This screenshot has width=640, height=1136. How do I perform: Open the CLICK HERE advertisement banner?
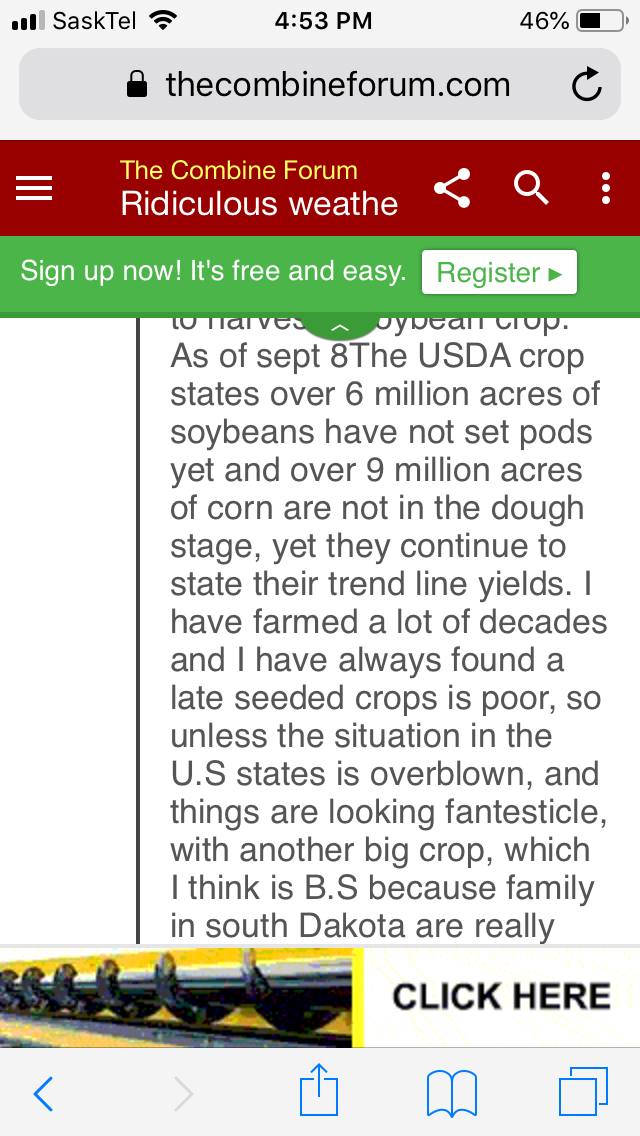pos(320,997)
